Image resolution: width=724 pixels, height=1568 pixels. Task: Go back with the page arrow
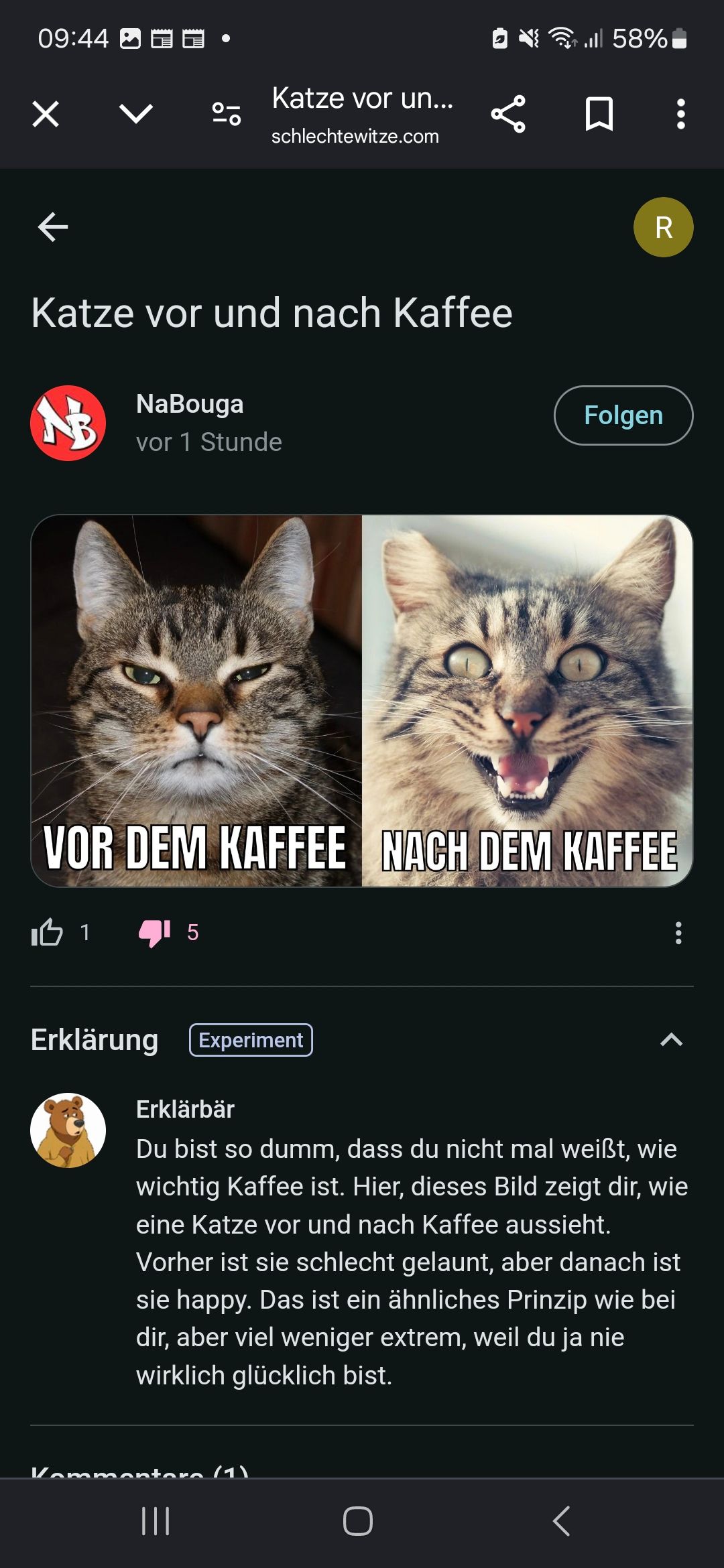tap(53, 227)
